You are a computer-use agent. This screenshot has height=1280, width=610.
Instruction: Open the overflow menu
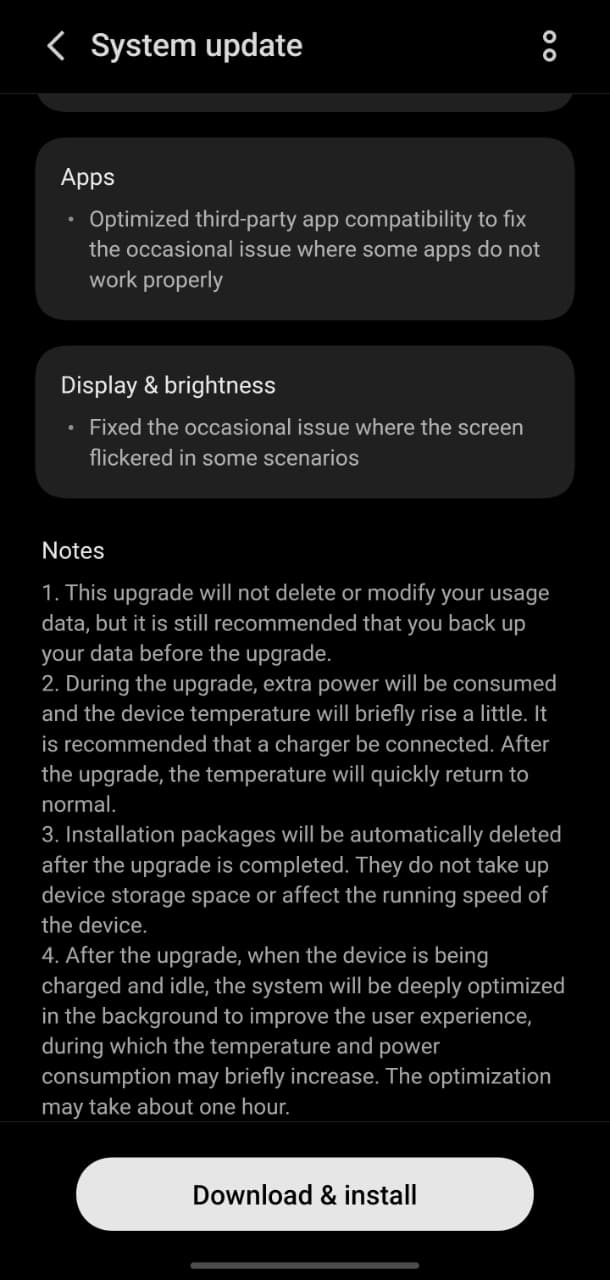549,46
